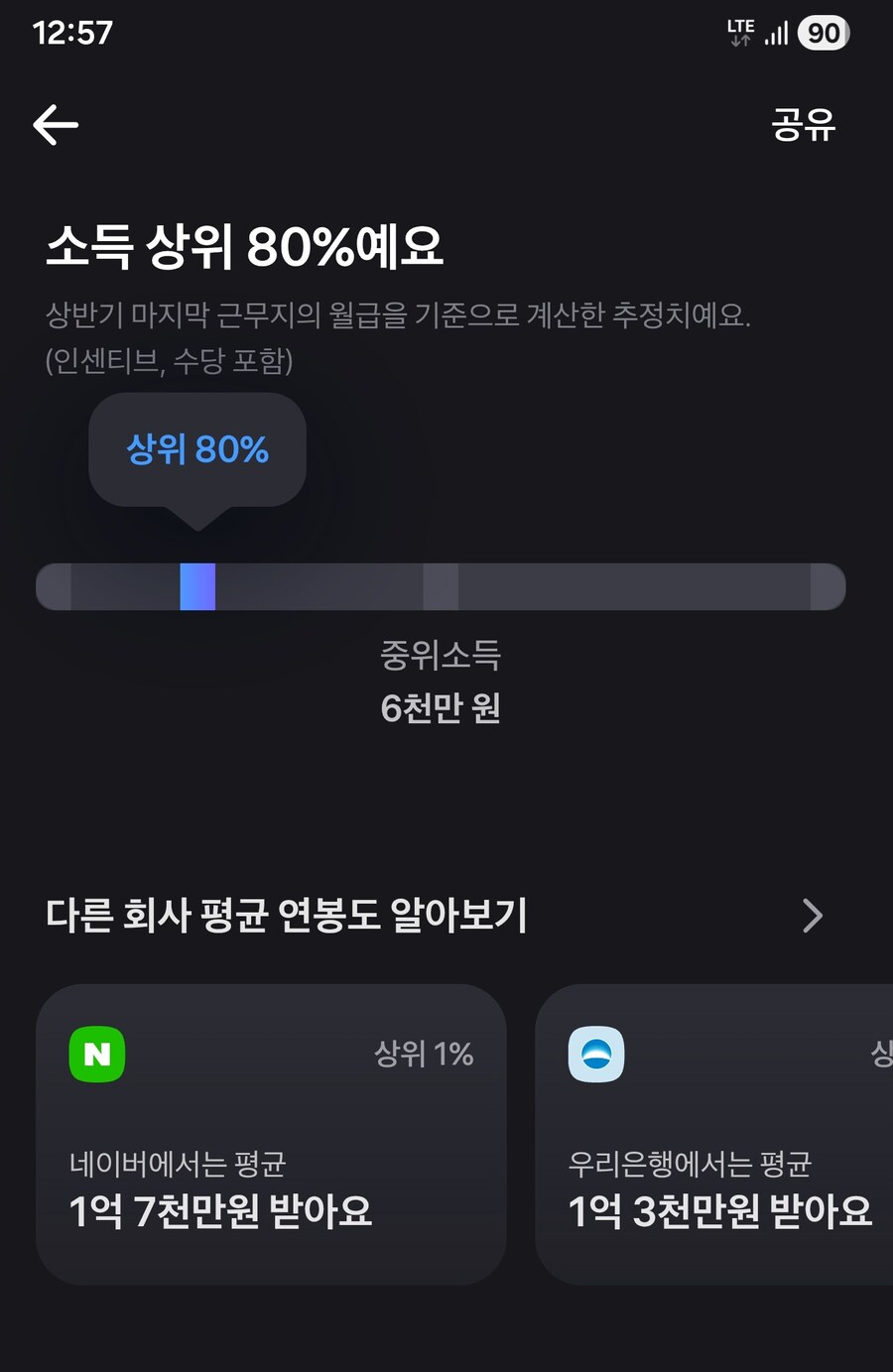Tap the Naver green N logo

95,1055
